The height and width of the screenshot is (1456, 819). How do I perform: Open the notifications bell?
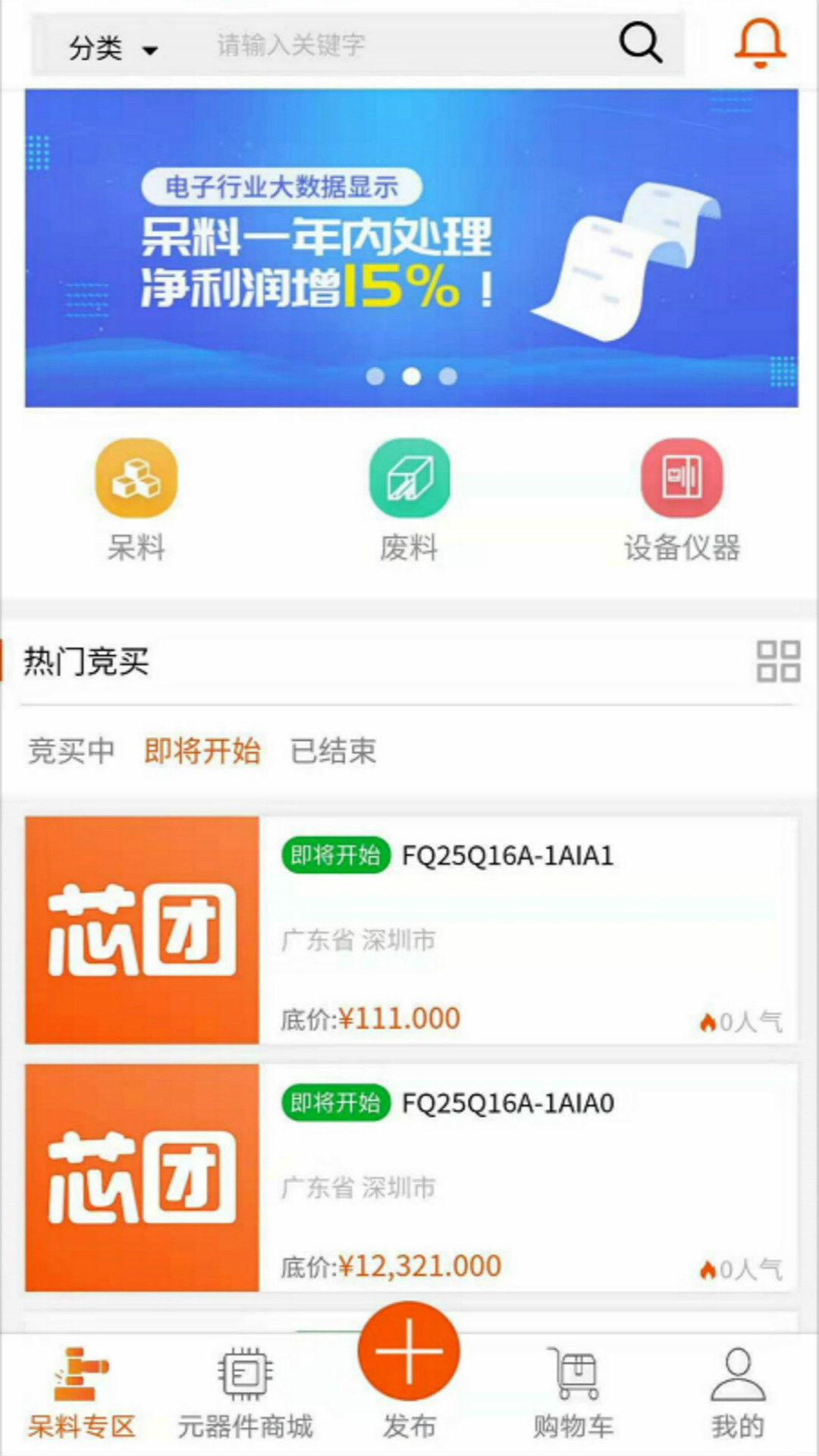click(x=759, y=42)
